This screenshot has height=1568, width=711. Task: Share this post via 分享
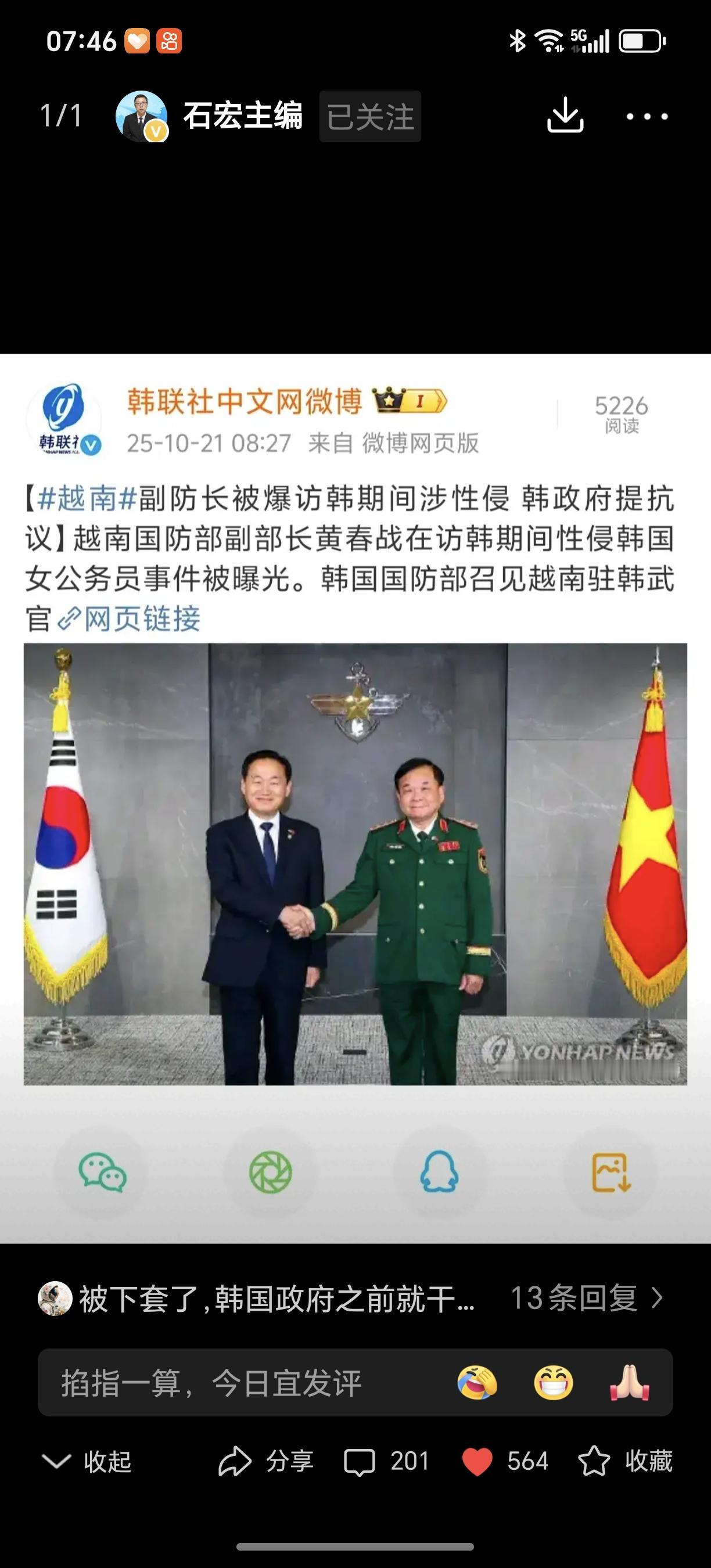(266, 1462)
